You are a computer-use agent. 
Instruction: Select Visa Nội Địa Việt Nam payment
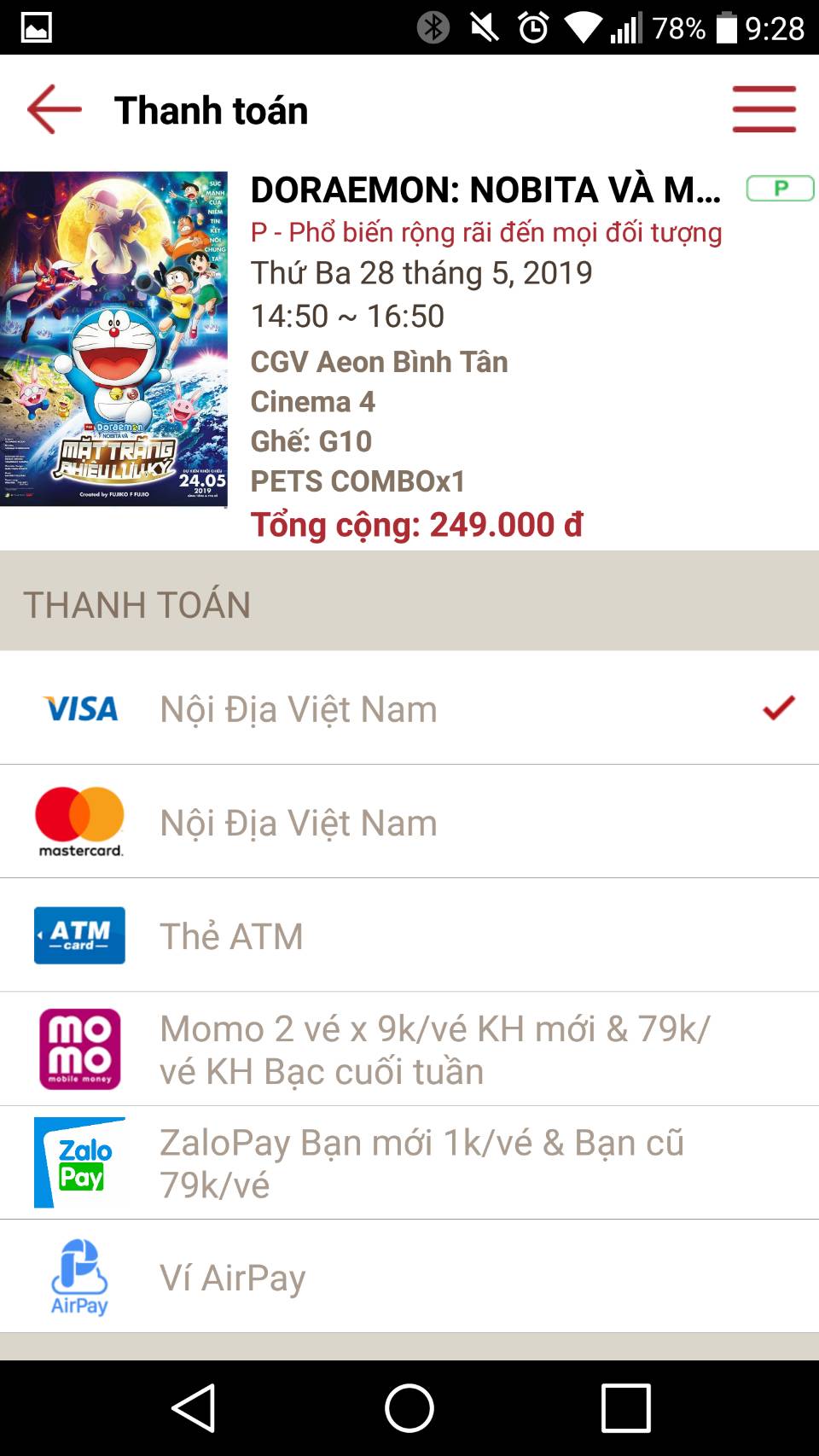tap(409, 708)
